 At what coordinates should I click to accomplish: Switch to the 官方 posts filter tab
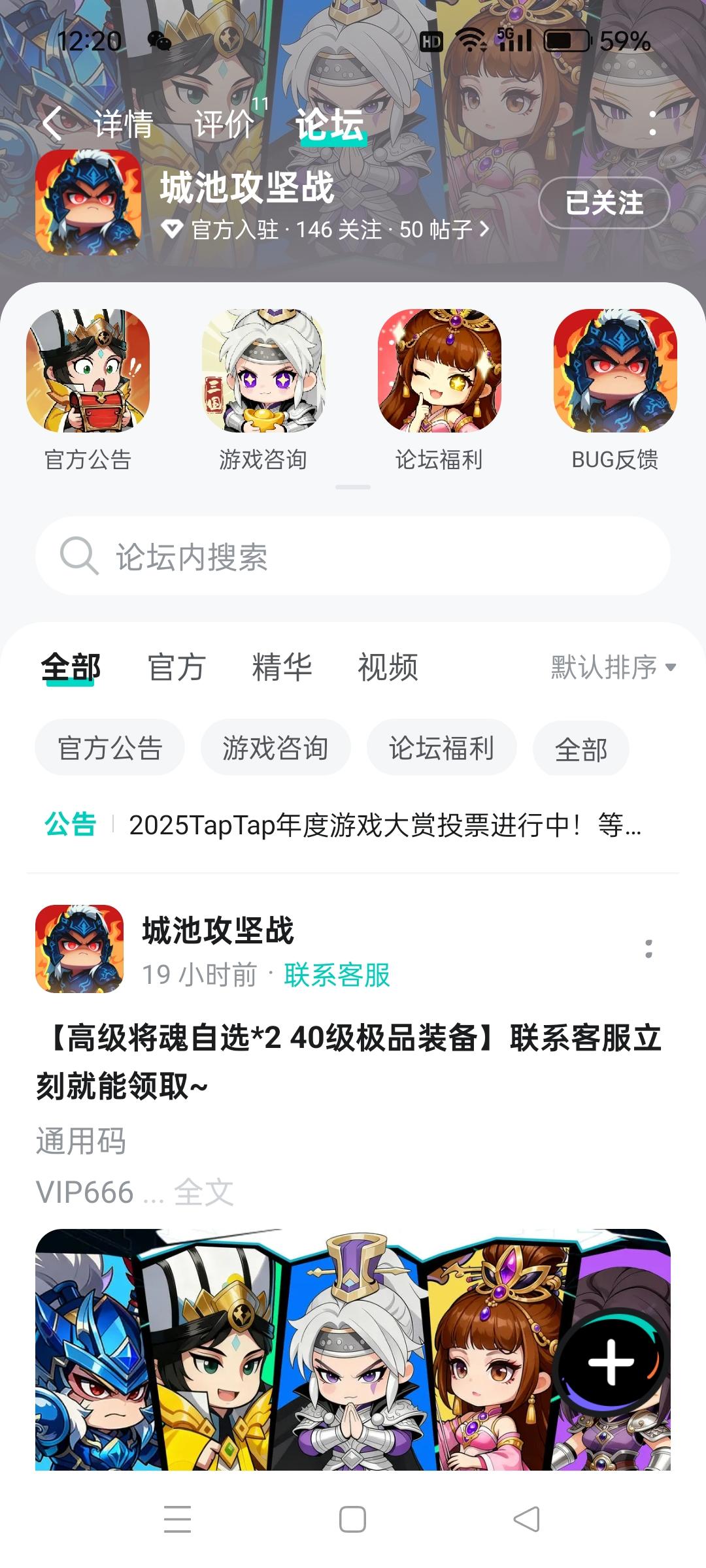176,667
